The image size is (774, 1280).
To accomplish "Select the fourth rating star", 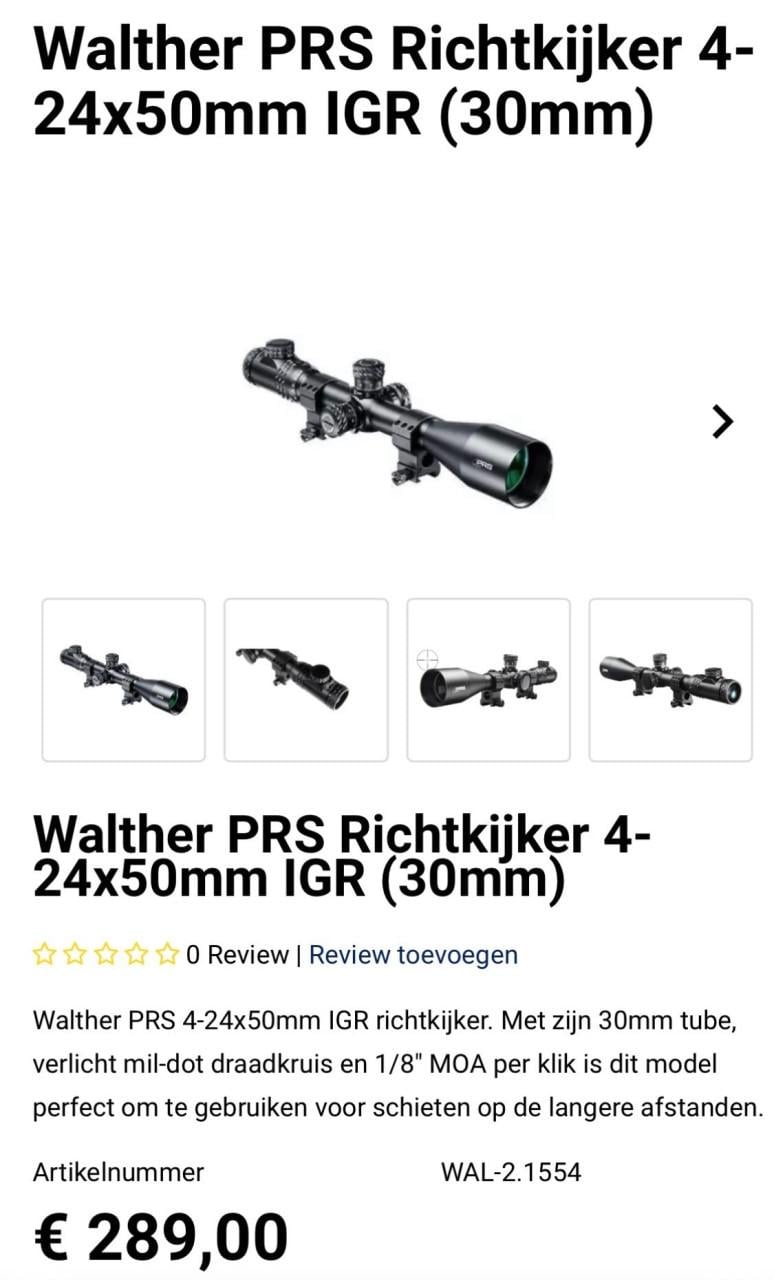I will [136, 955].
